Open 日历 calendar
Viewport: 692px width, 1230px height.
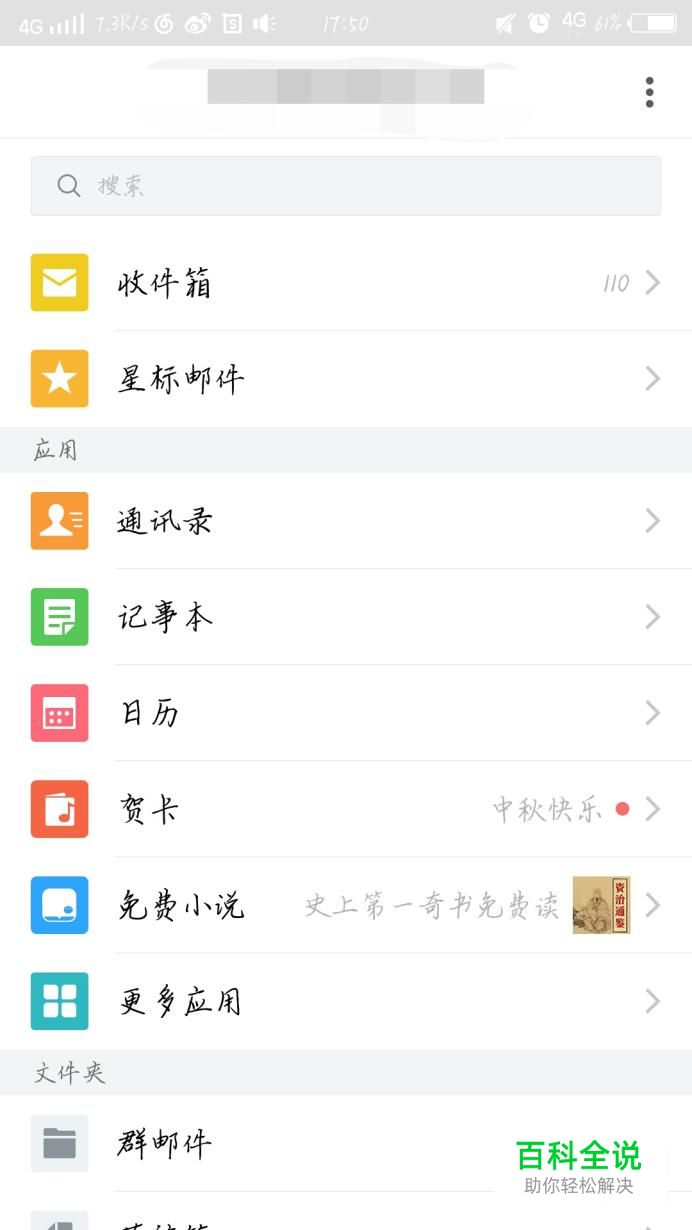pyautogui.click(x=345, y=713)
